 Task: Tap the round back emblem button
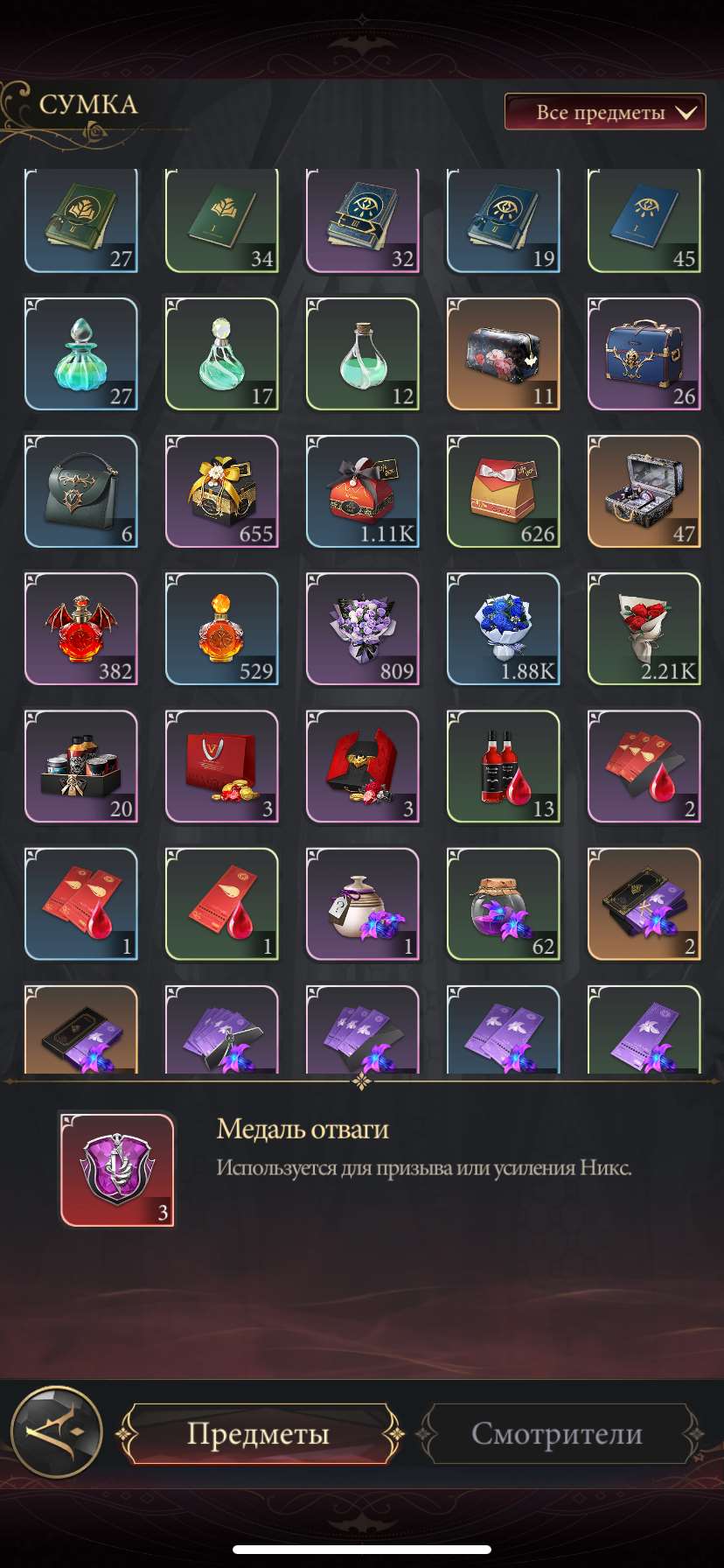[56, 1432]
